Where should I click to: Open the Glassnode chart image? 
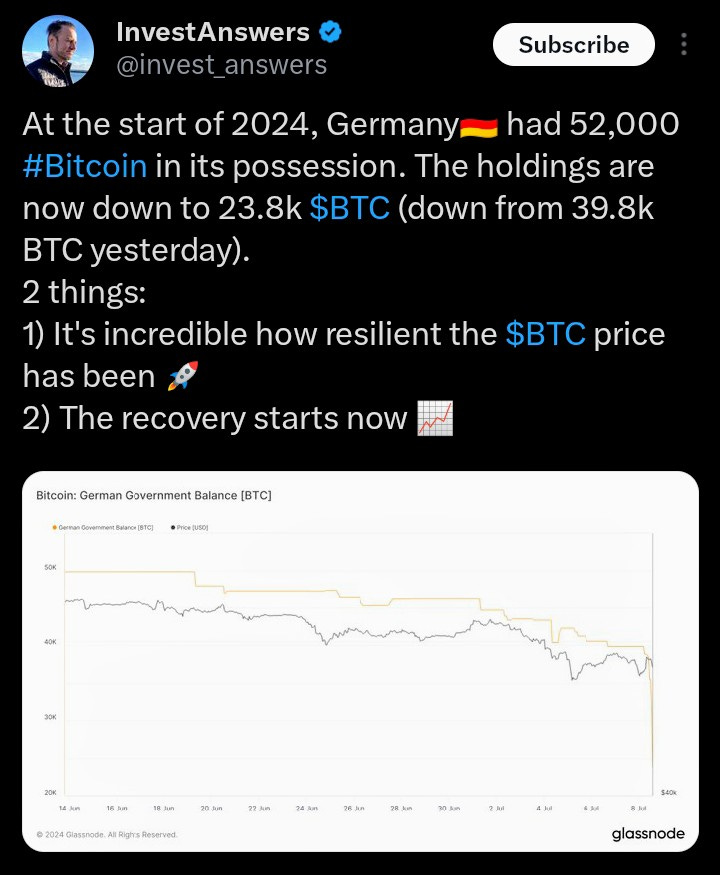point(360,660)
